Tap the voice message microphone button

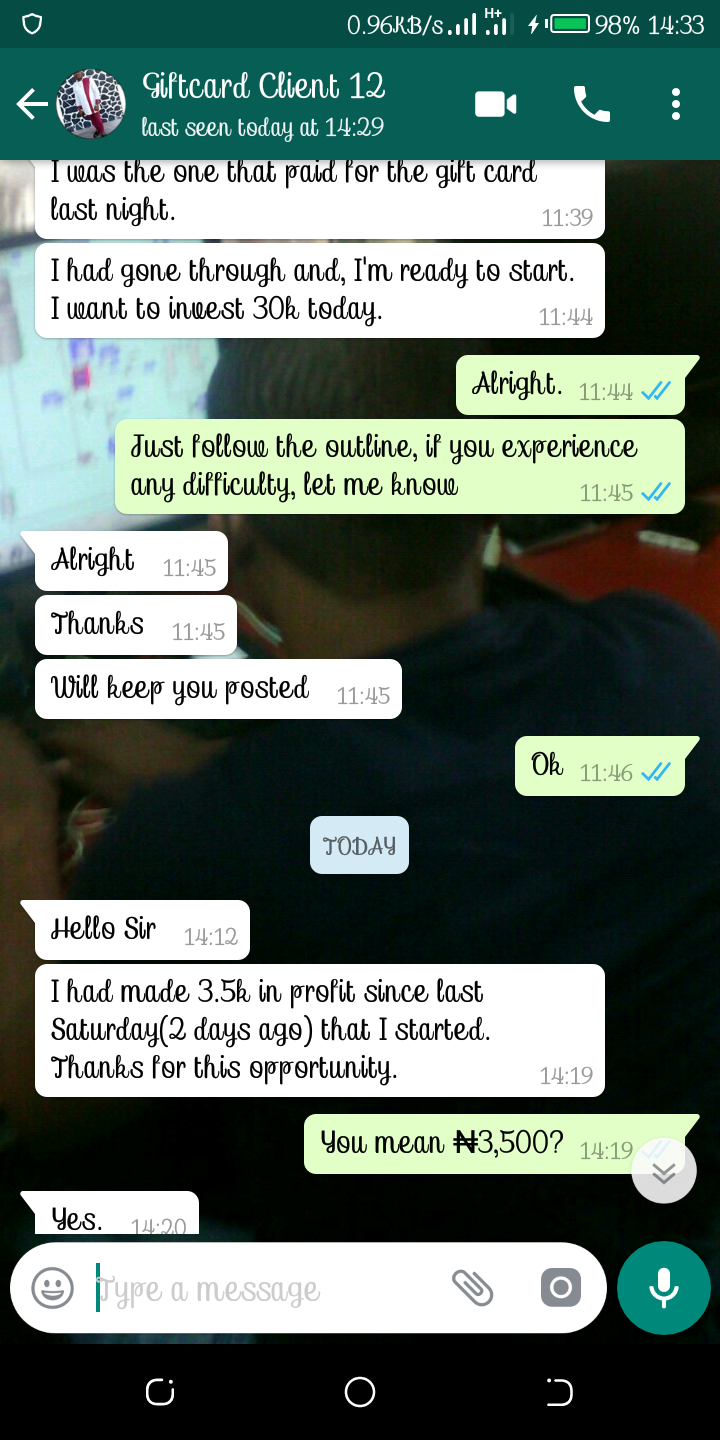pos(664,1288)
